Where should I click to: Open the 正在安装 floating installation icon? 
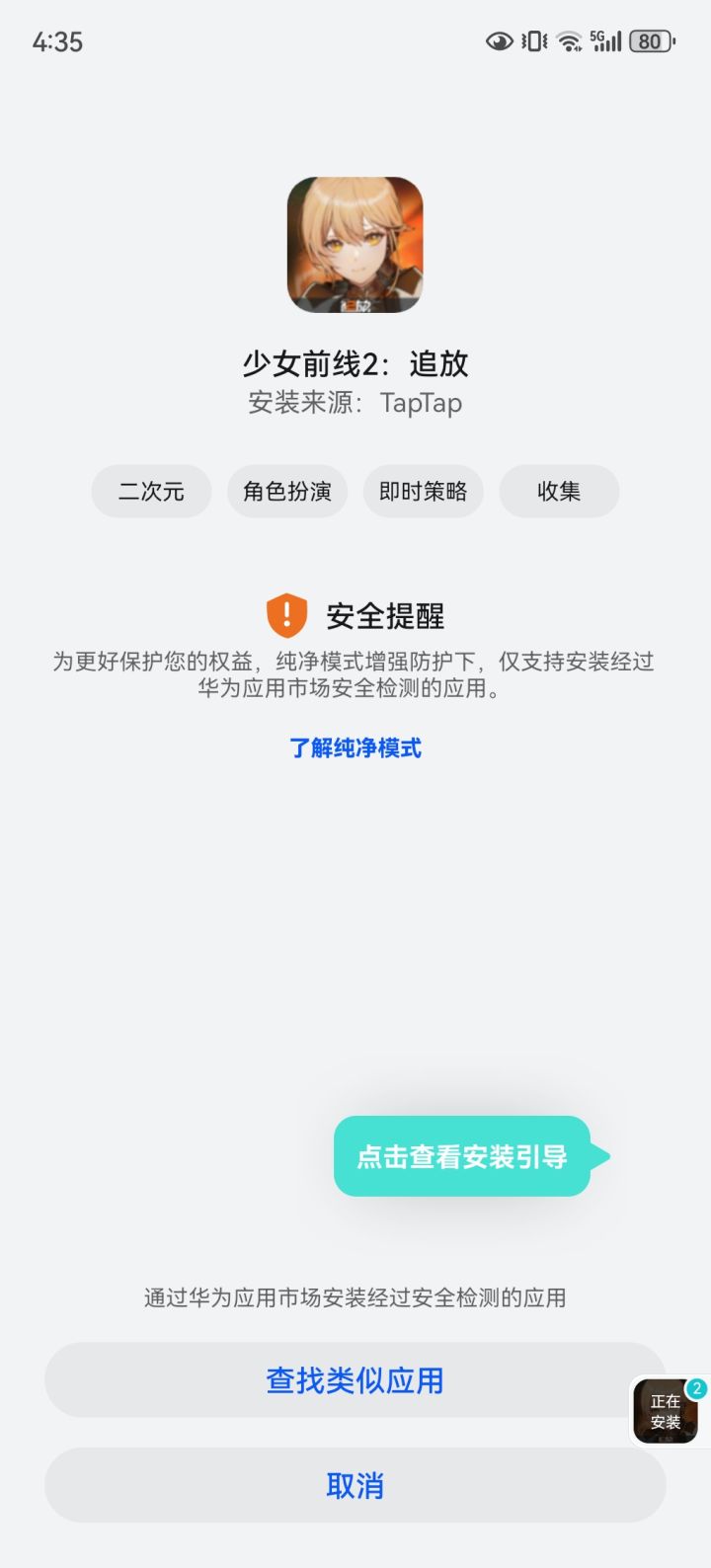point(665,1412)
